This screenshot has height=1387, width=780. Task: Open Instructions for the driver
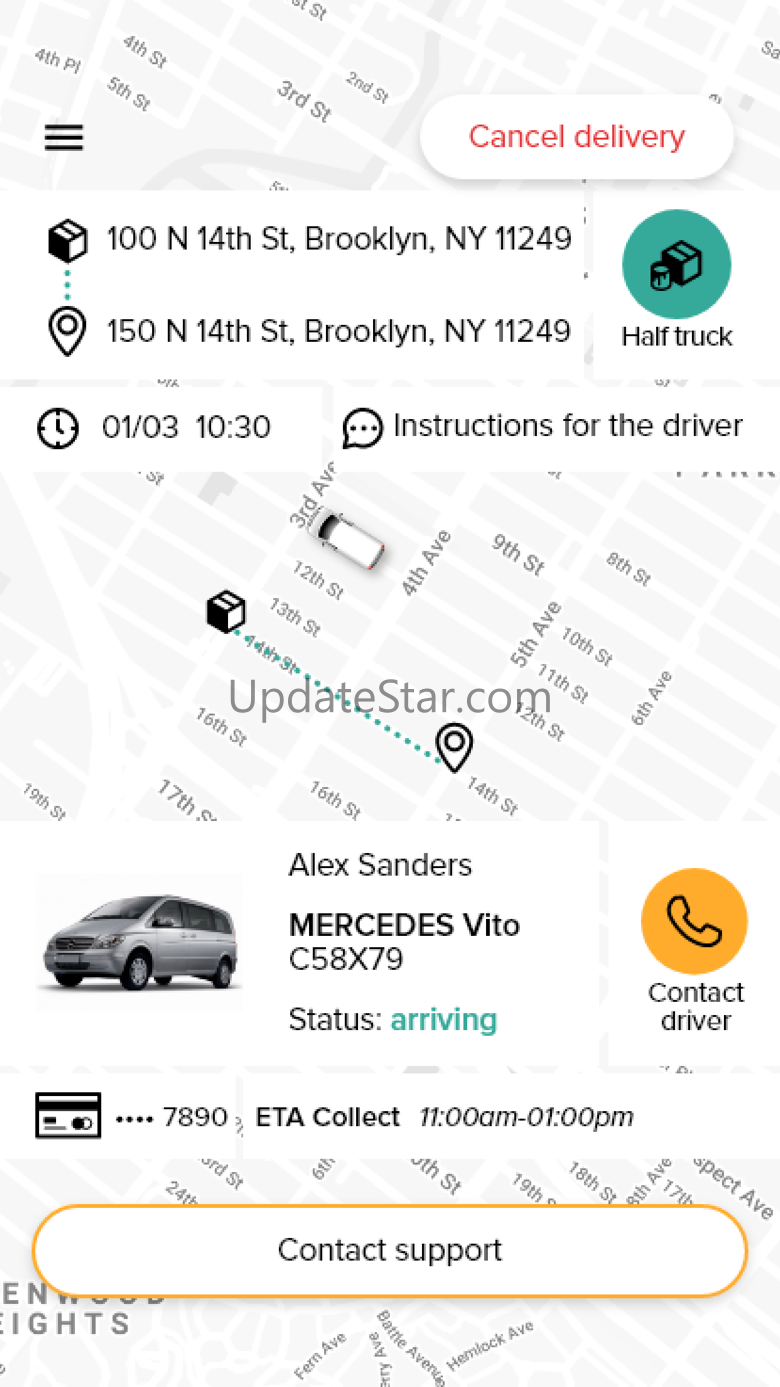[543, 427]
